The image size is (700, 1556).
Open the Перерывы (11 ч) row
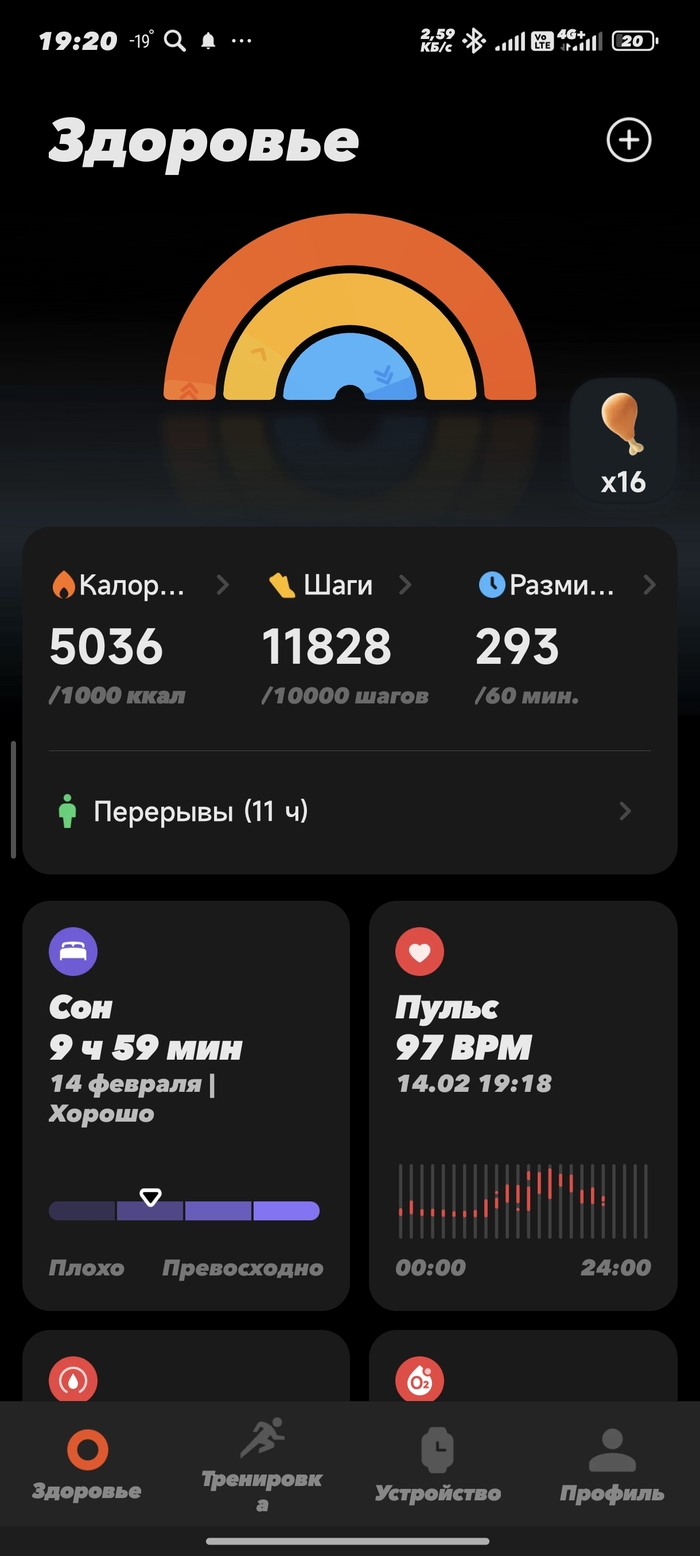[349, 811]
